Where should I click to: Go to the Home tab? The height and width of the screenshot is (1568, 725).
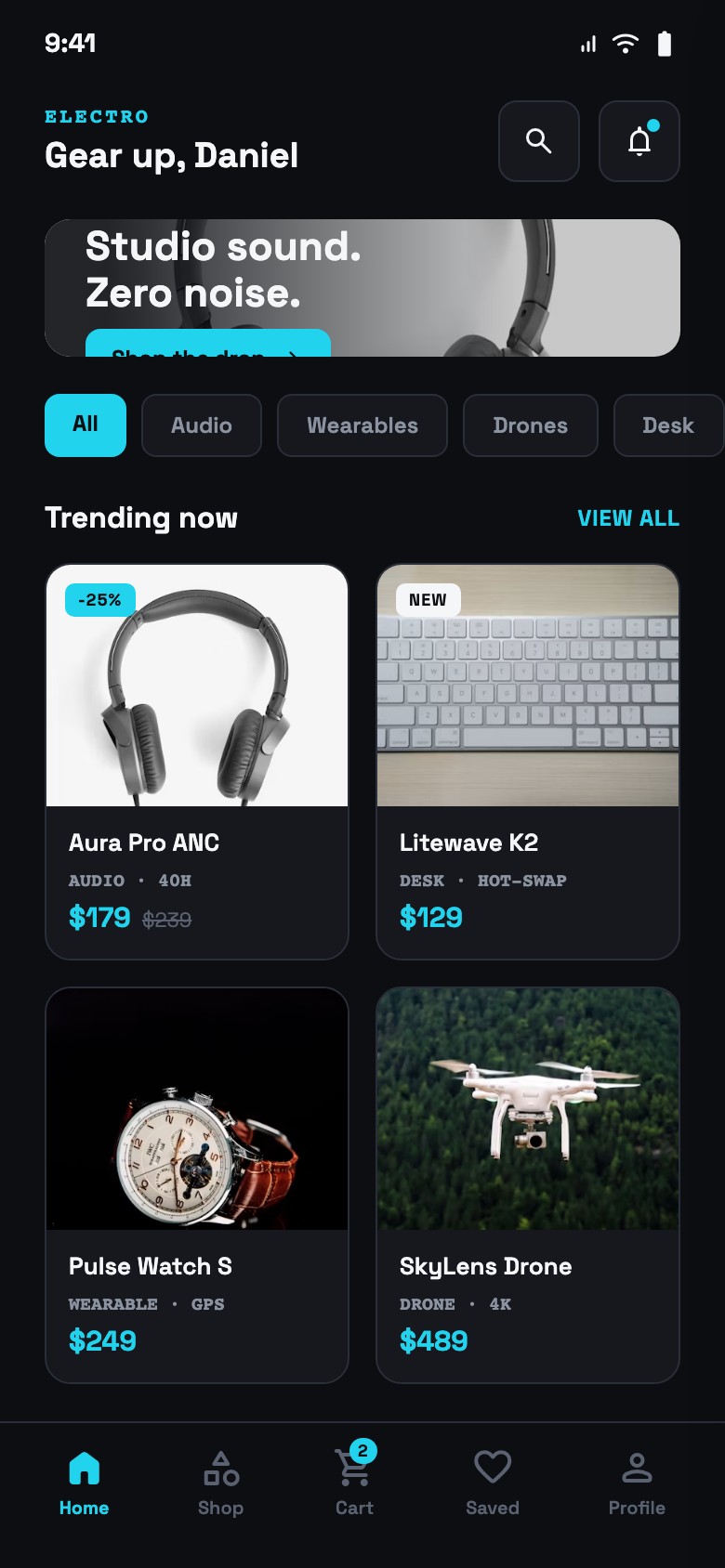point(85,1483)
